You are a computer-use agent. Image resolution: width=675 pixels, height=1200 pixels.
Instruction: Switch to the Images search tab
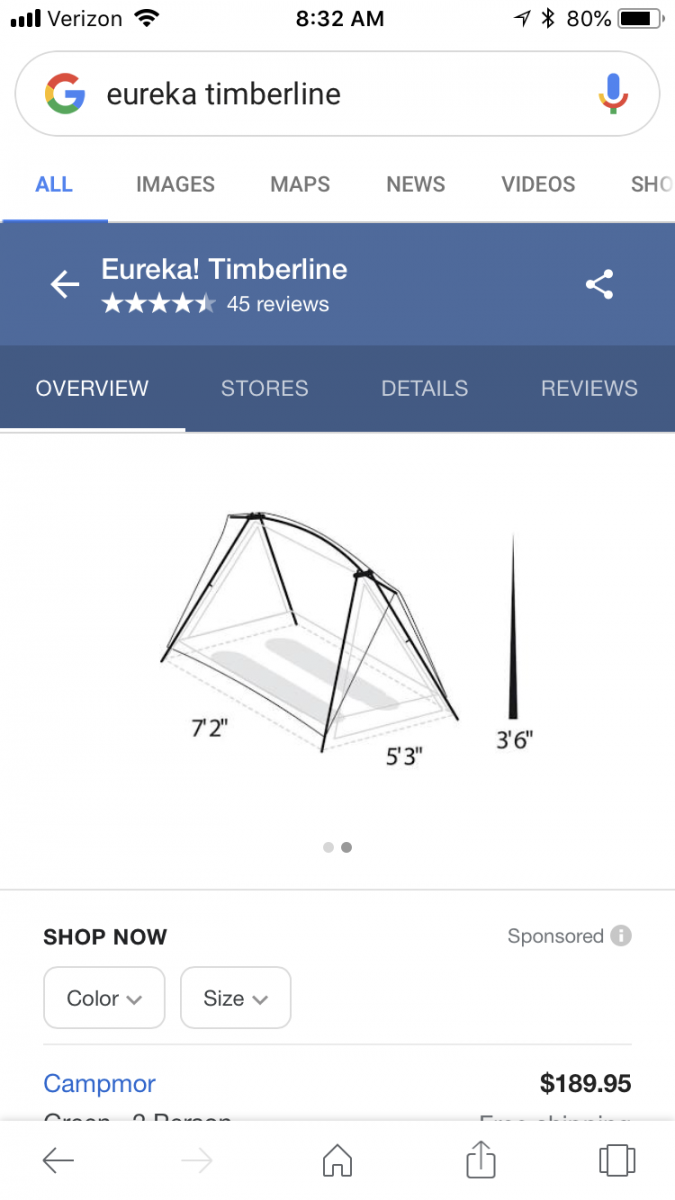175,184
